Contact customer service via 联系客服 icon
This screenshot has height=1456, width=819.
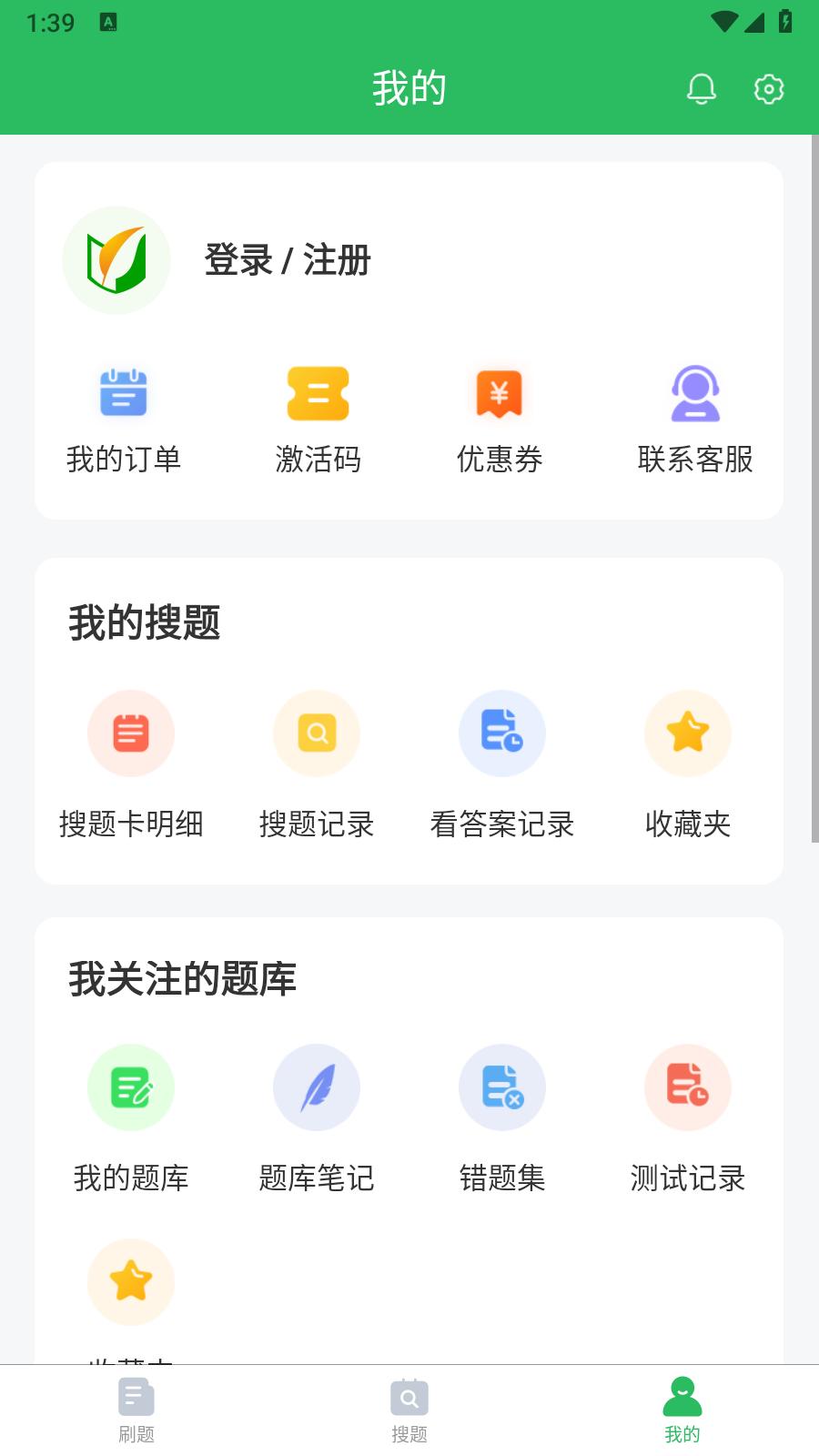[695, 393]
